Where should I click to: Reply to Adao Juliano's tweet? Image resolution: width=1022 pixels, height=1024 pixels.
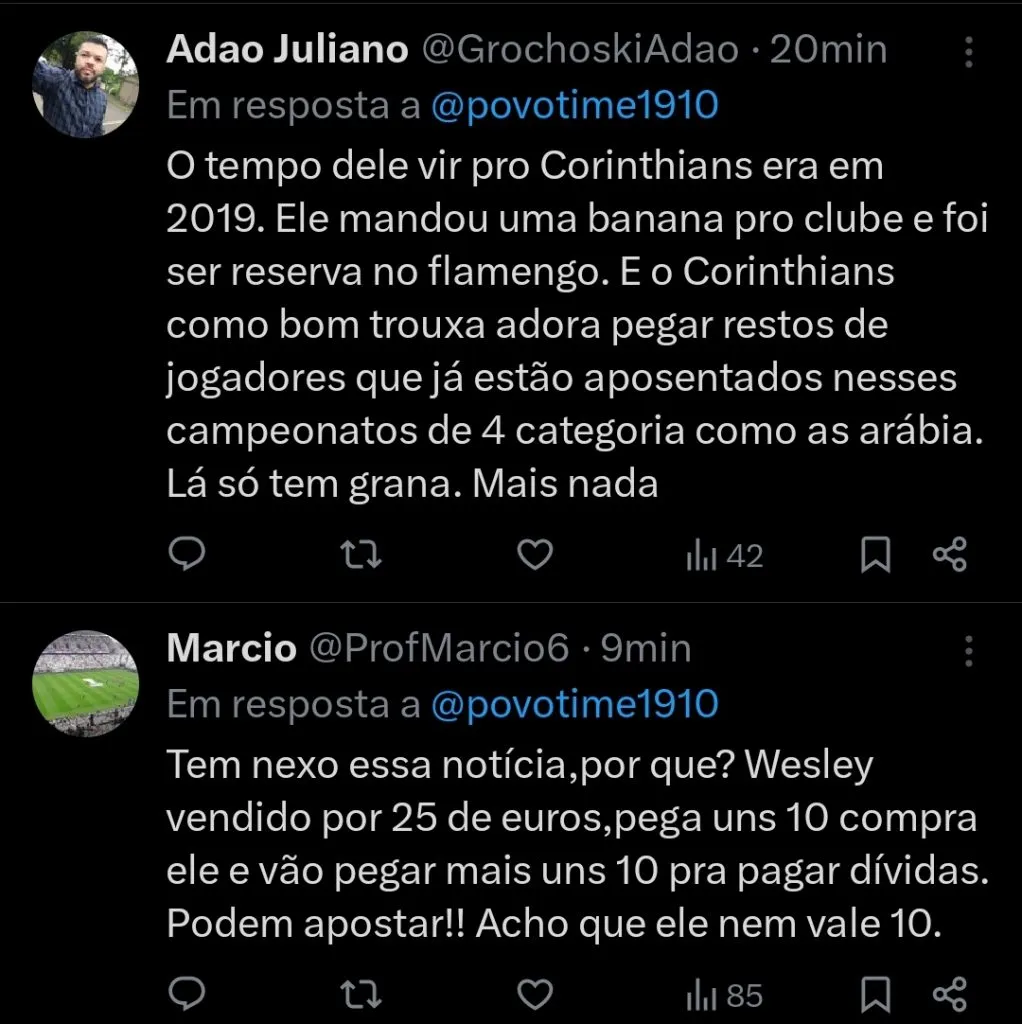[187, 554]
